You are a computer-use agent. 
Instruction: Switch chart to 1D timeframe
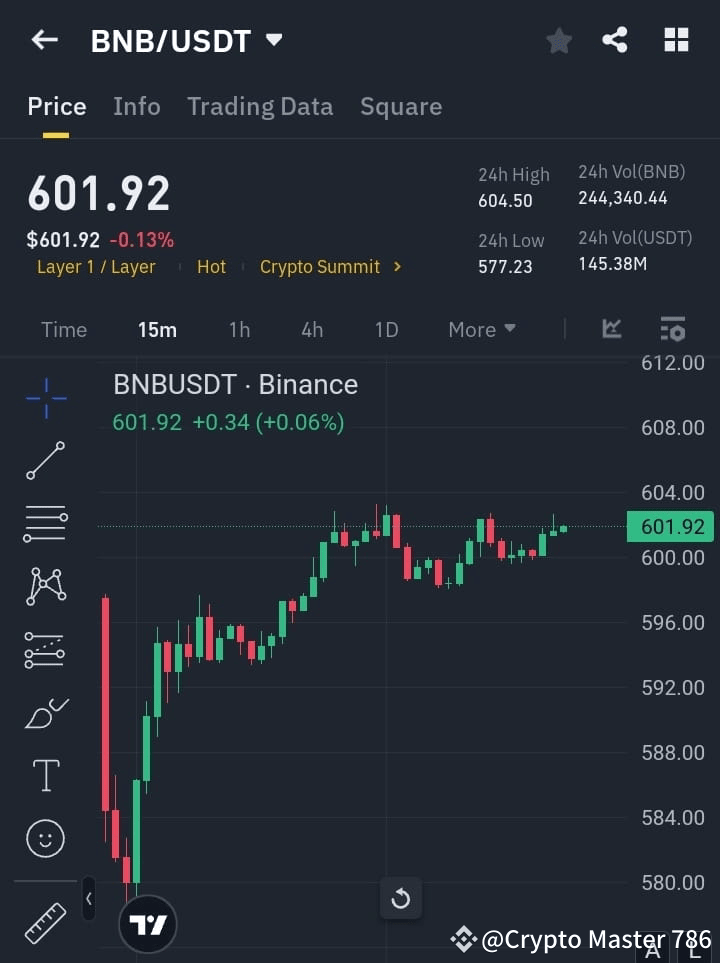pos(386,329)
